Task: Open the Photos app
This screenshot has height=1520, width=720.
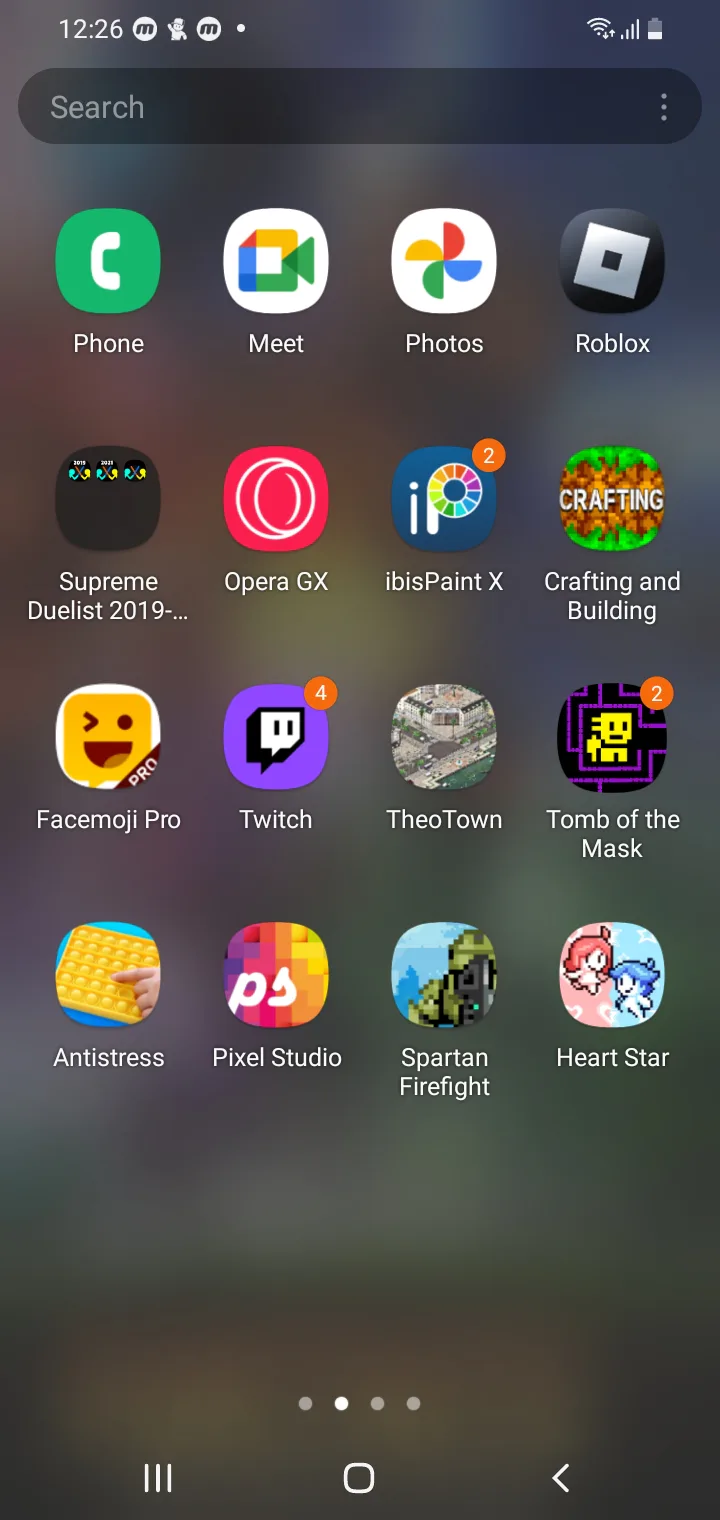Action: click(444, 262)
